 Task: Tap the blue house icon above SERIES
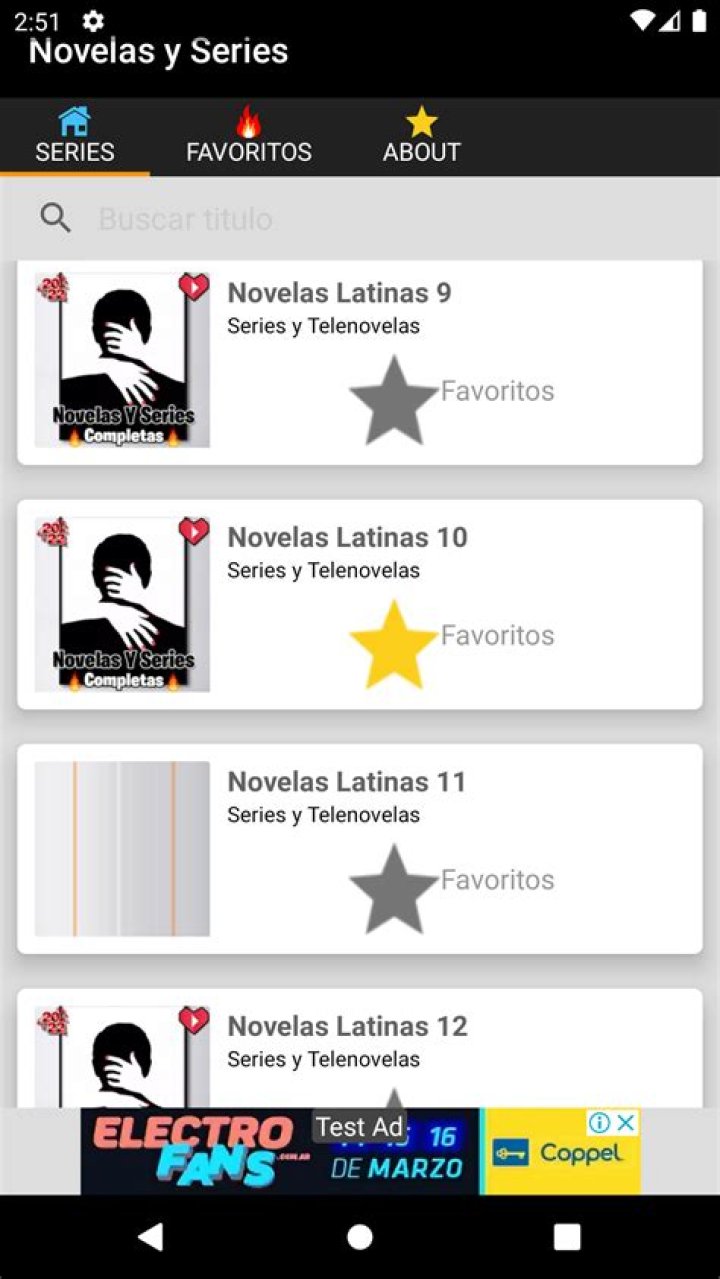pos(74,119)
